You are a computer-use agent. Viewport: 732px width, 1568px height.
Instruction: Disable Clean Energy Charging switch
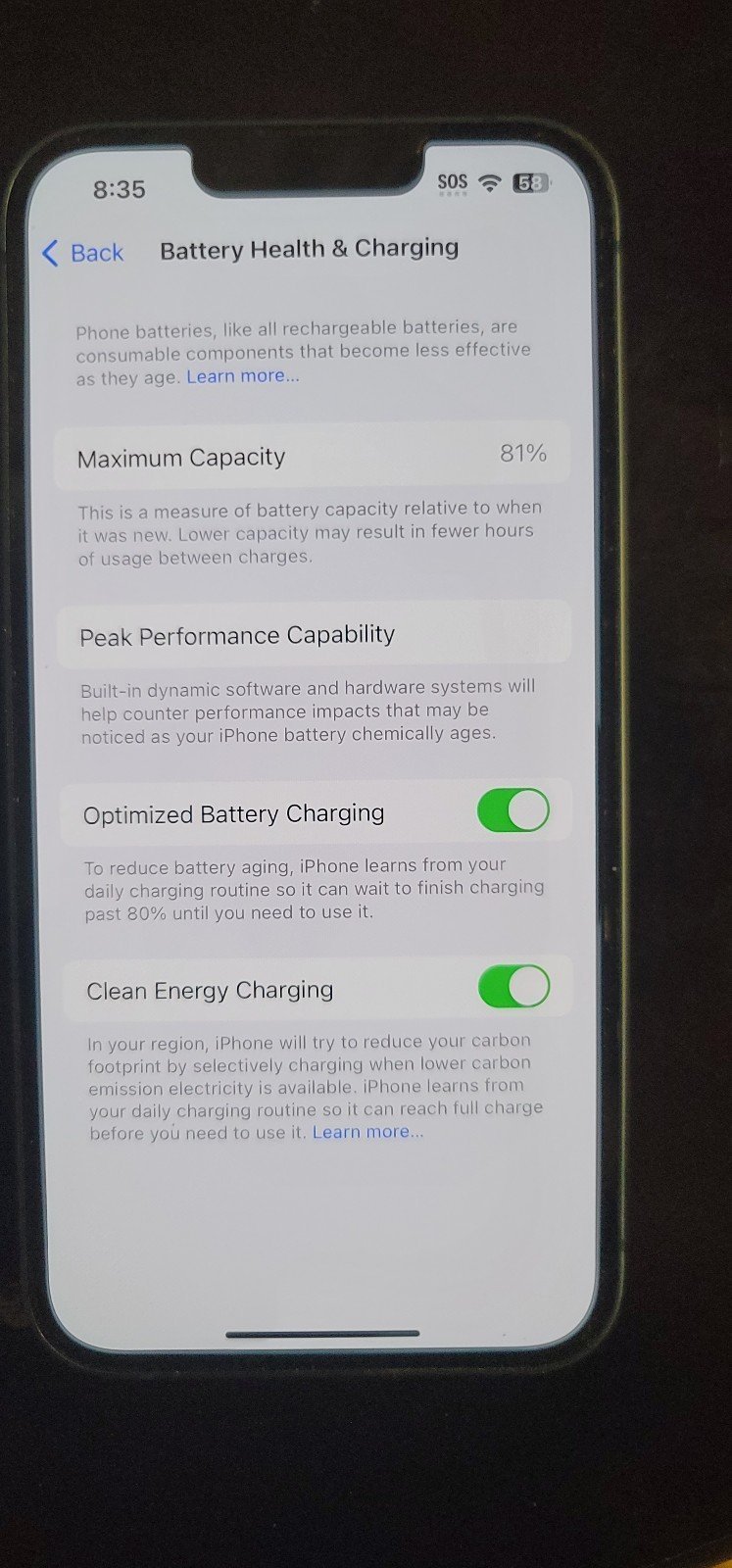[513, 987]
